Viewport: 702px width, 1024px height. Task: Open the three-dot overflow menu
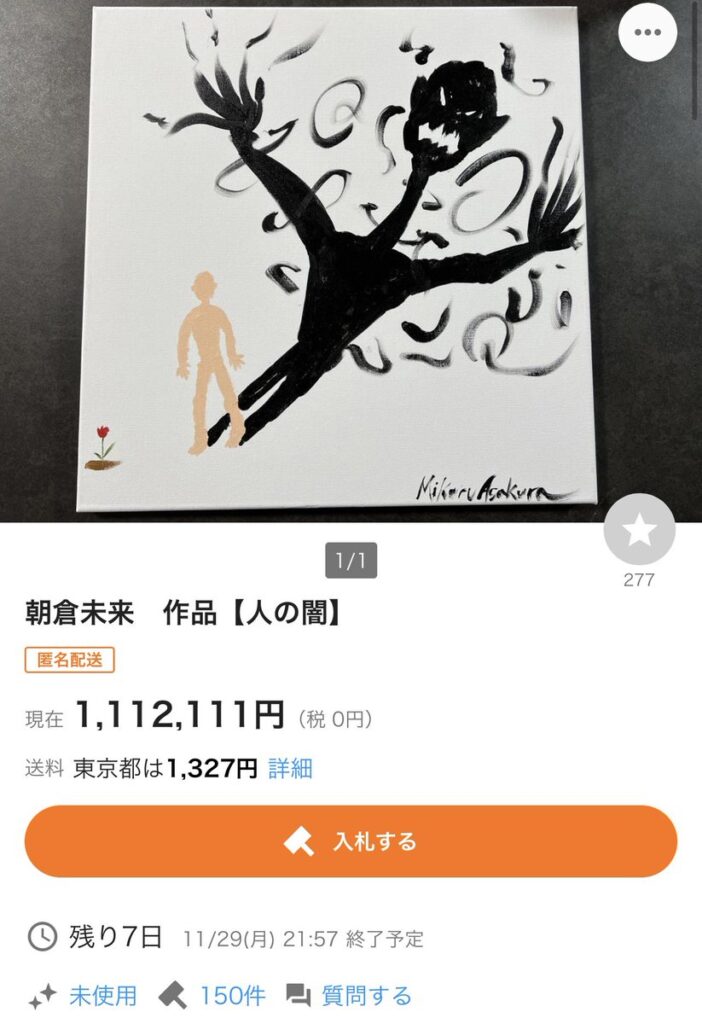(x=647, y=32)
